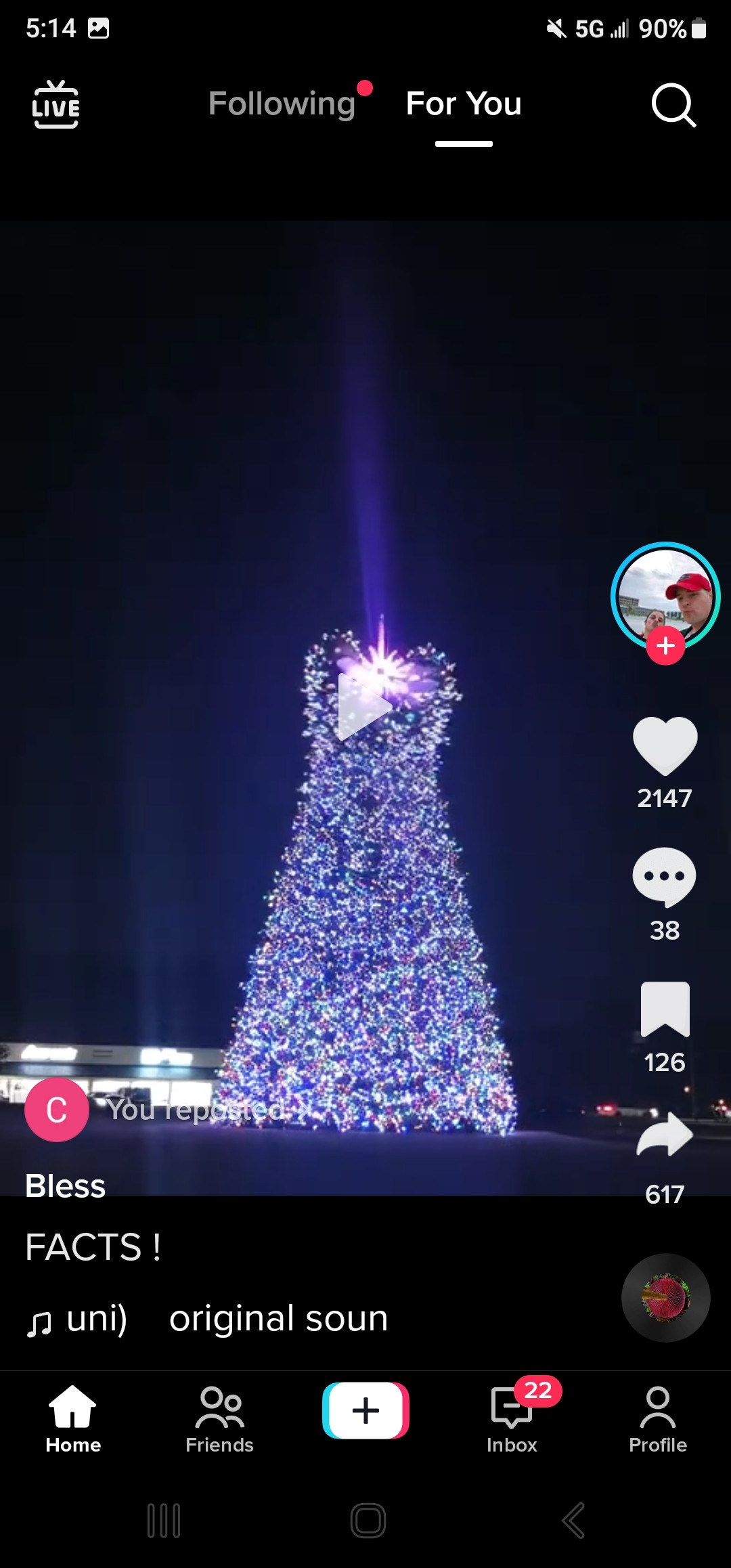Create a new post

click(365, 1411)
